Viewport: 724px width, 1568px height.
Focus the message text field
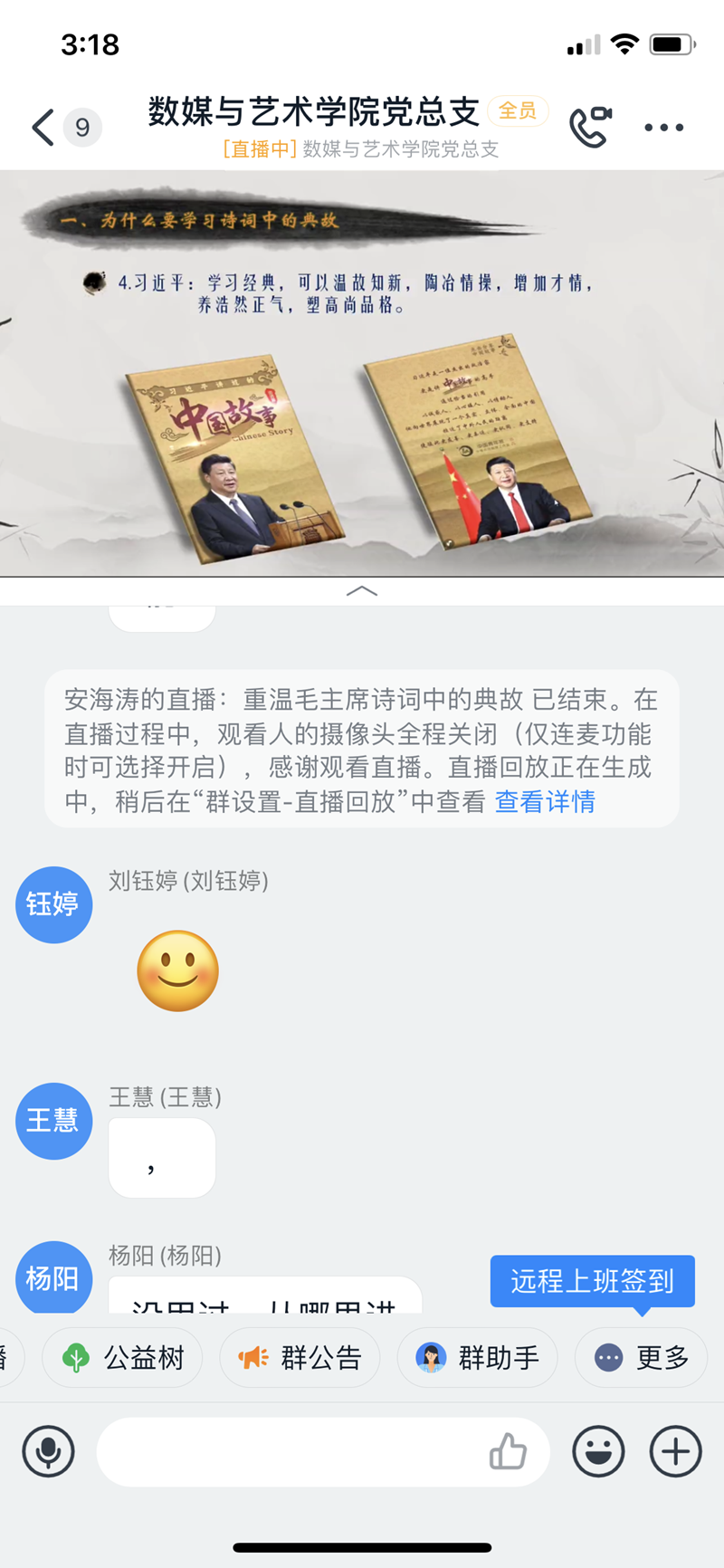tap(290, 1452)
